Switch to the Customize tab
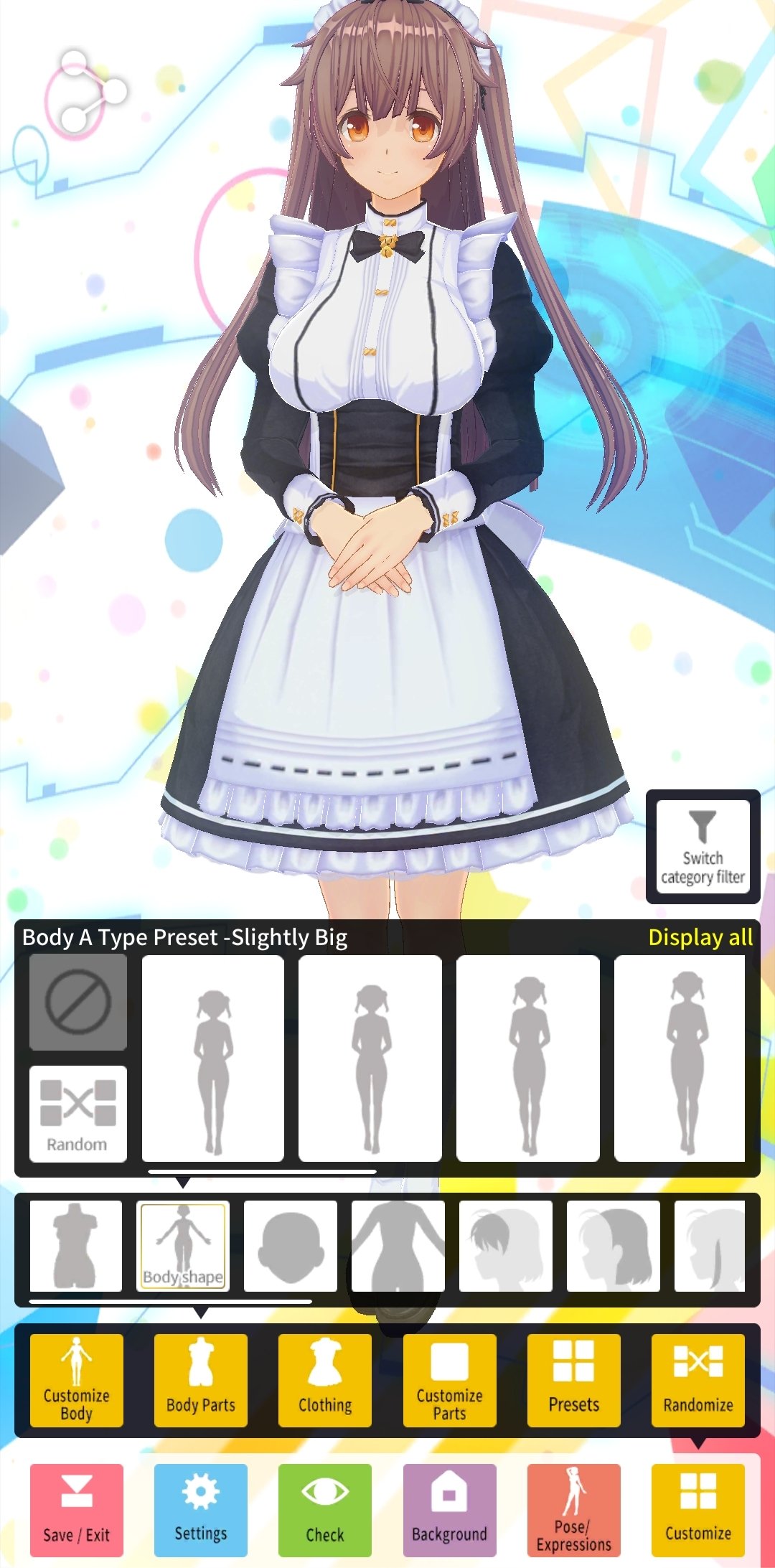 click(x=697, y=1510)
